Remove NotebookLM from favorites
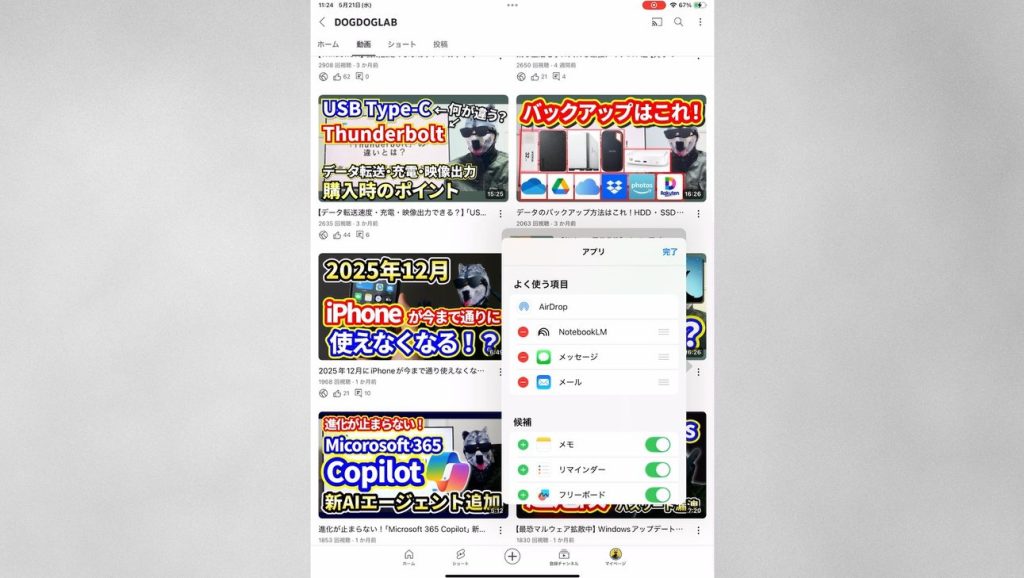 click(524, 332)
